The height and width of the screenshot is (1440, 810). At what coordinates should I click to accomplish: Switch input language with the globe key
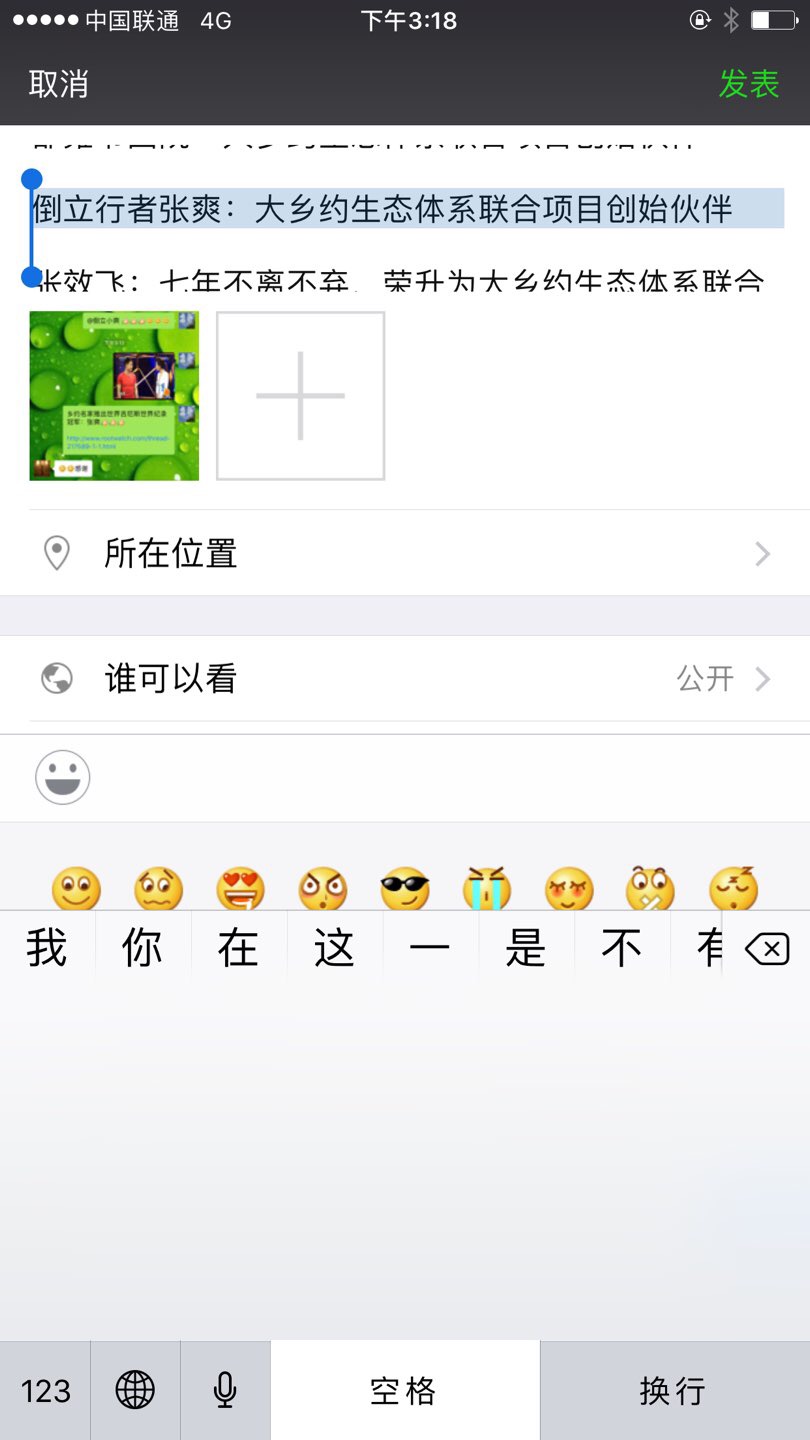coord(135,1391)
